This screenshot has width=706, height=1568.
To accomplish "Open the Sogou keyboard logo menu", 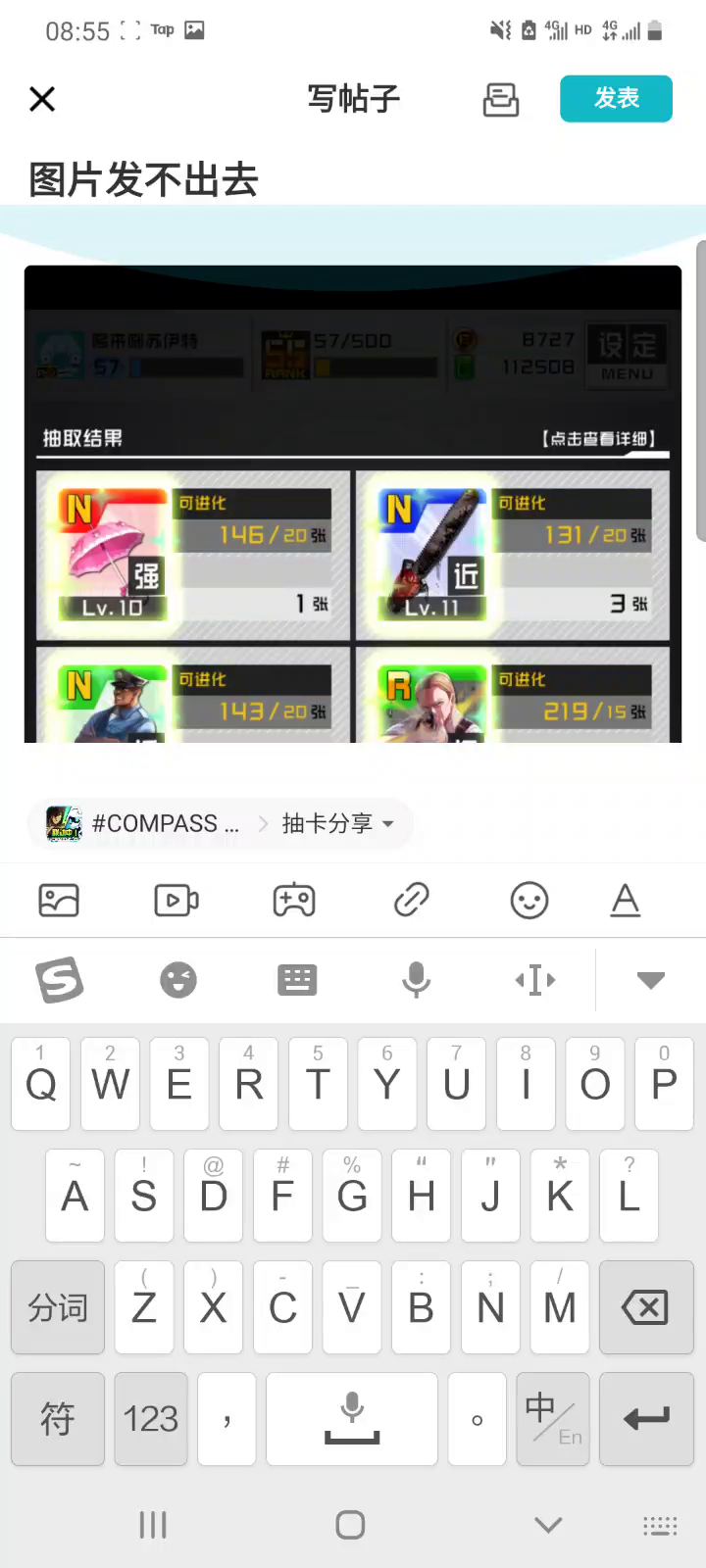I will [60, 980].
